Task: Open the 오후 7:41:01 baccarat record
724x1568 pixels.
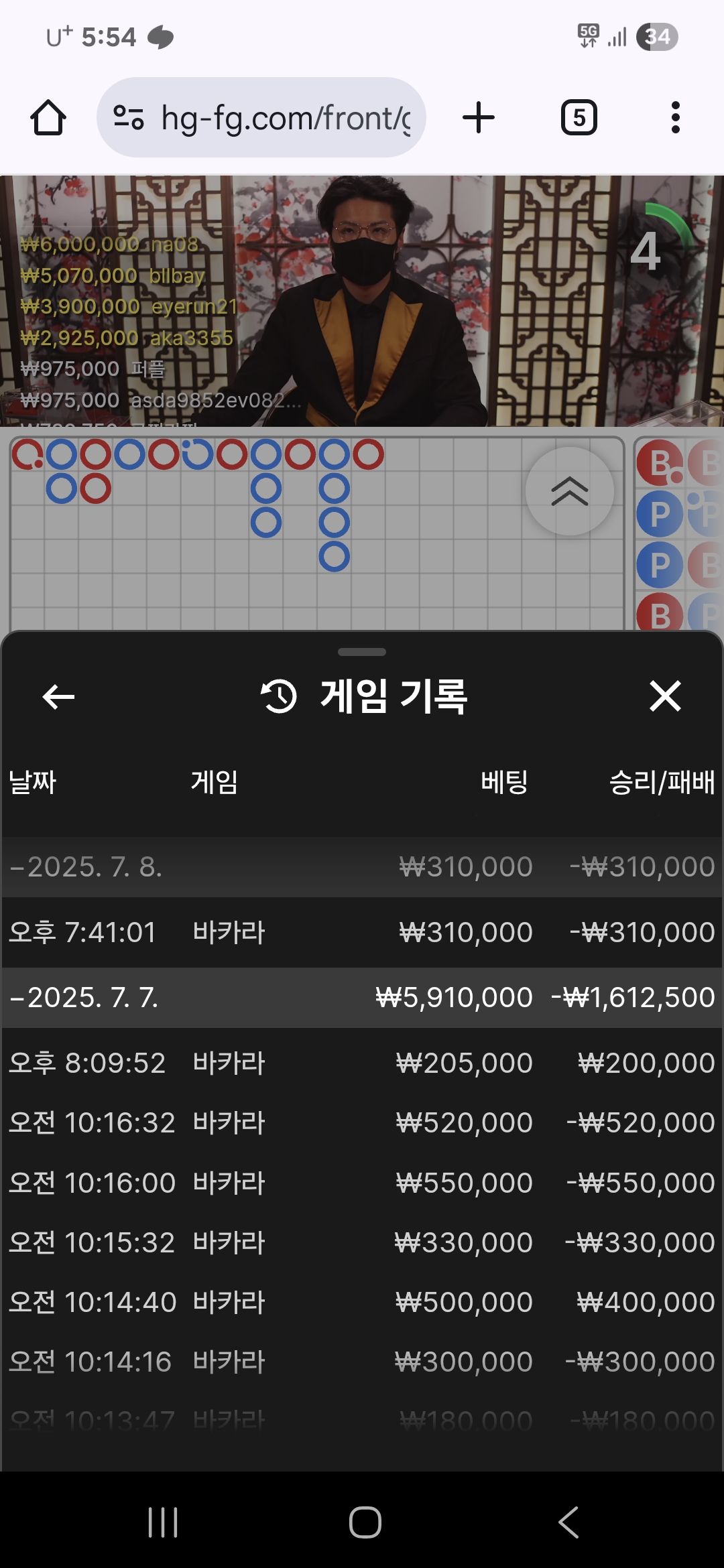Action: (362, 932)
